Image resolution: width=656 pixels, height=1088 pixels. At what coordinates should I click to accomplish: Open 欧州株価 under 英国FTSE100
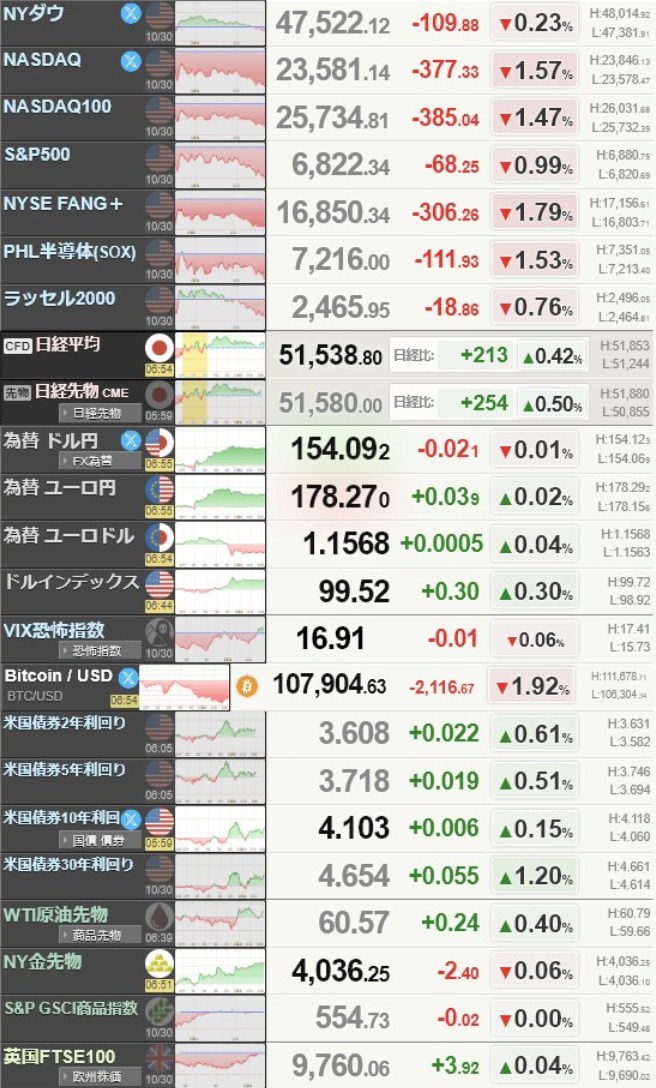[92, 1077]
